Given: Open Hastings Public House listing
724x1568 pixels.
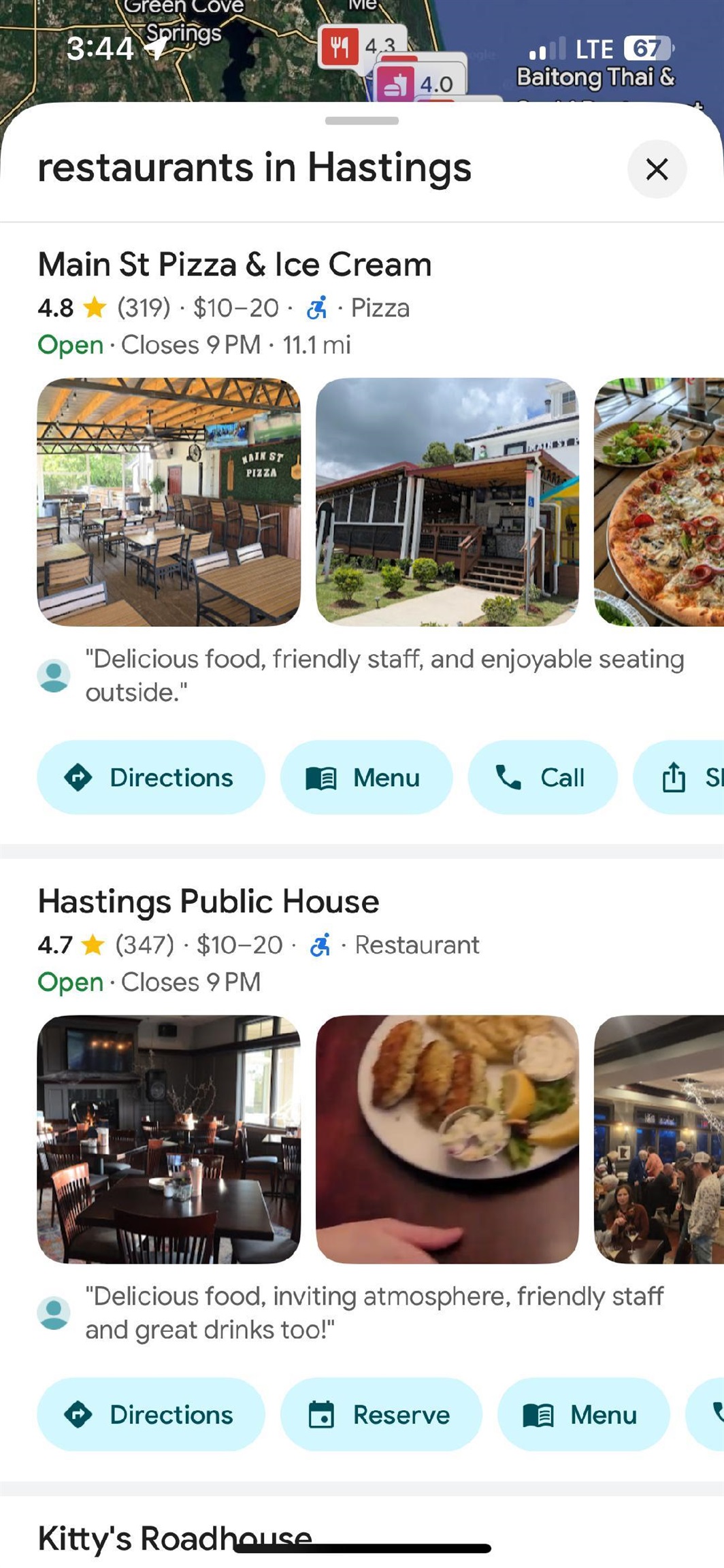Looking at the screenshot, I should tap(208, 901).
